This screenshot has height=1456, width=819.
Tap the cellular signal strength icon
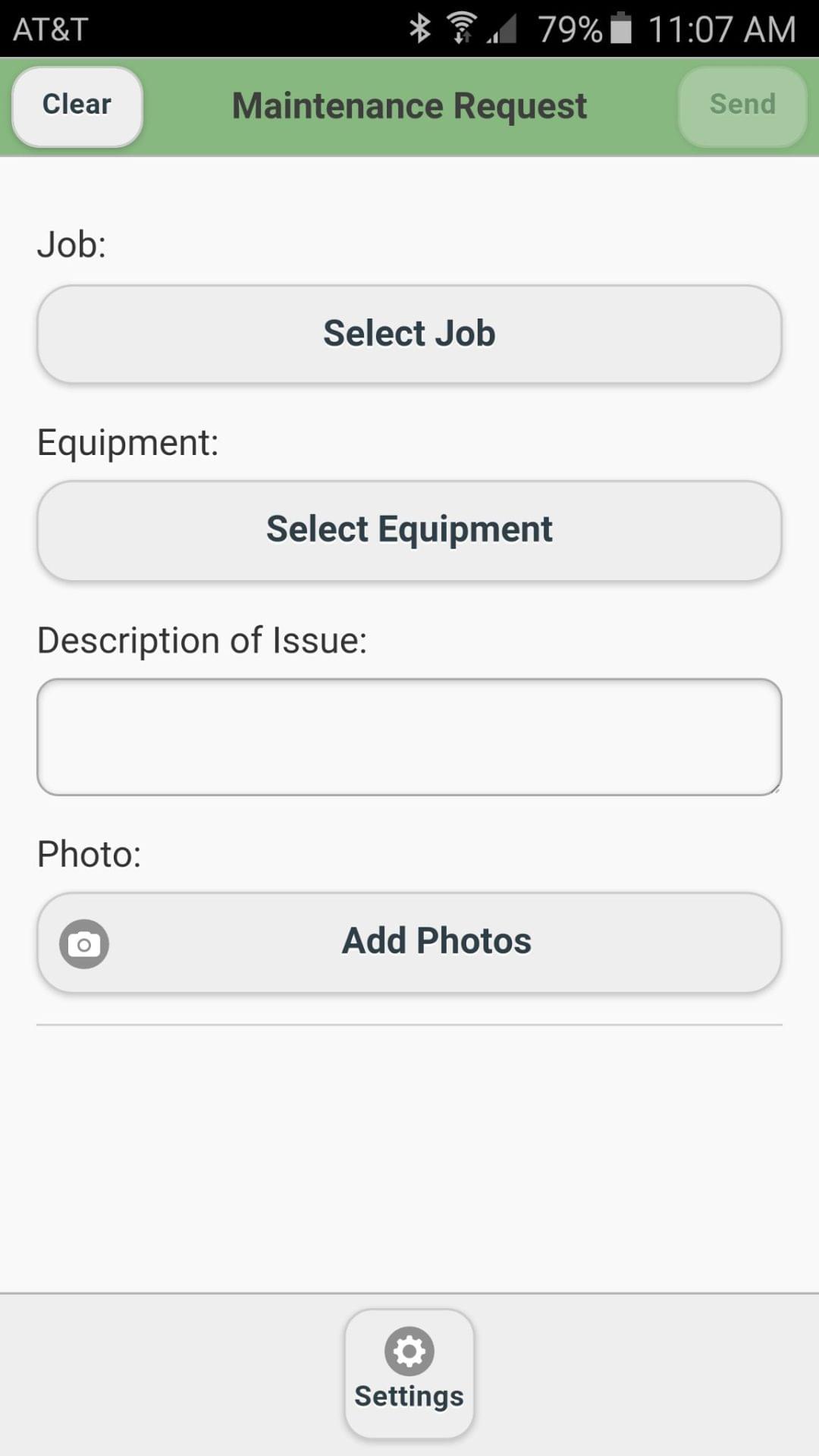coord(503,30)
